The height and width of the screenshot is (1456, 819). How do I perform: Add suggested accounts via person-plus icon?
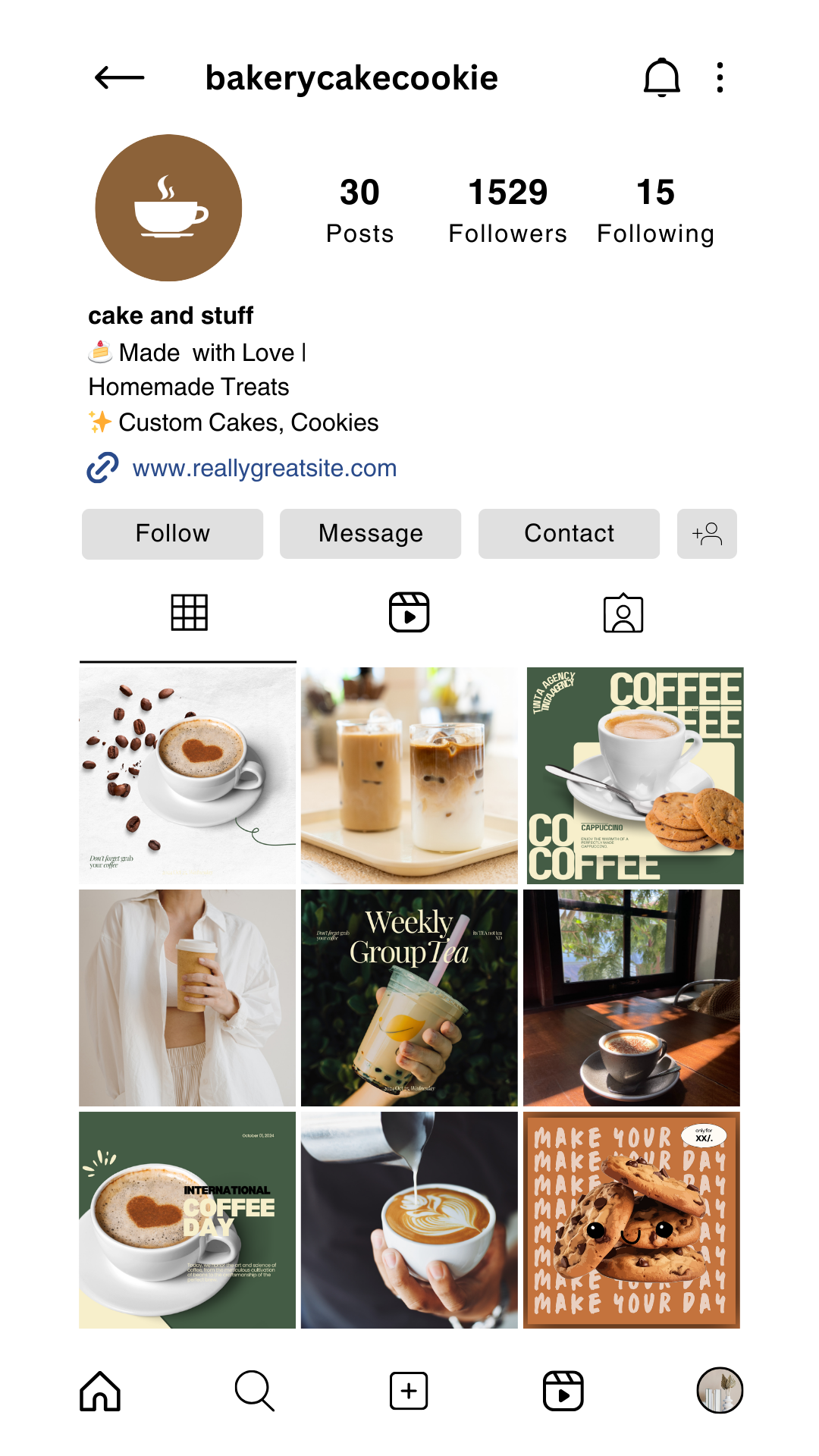[x=706, y=534]
